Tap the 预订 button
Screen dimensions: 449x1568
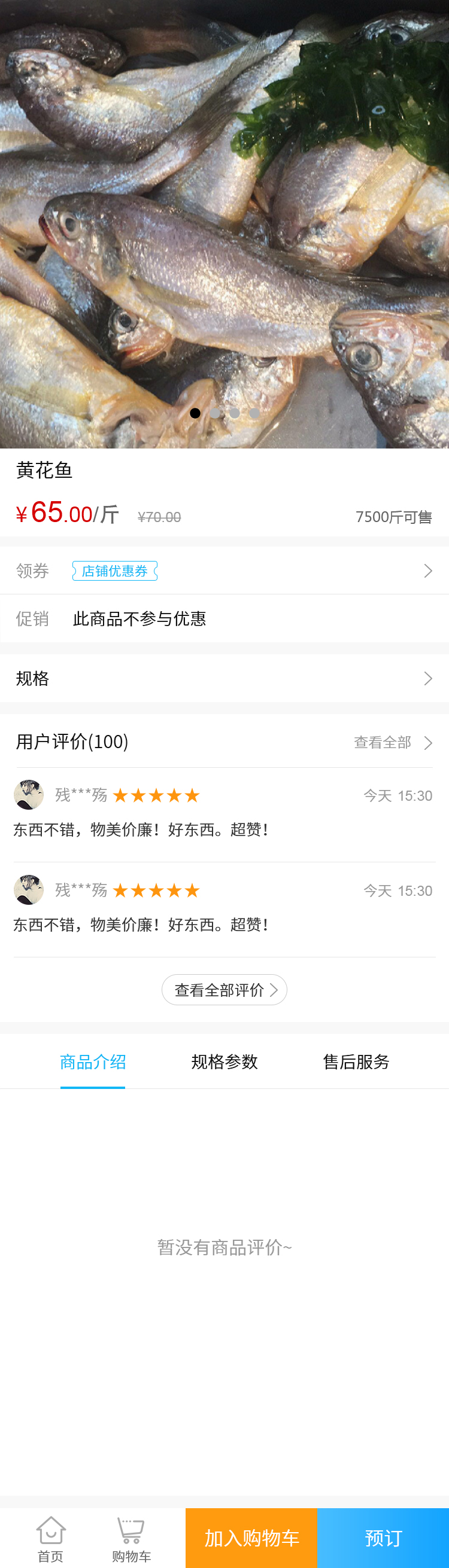point(383,1538)
